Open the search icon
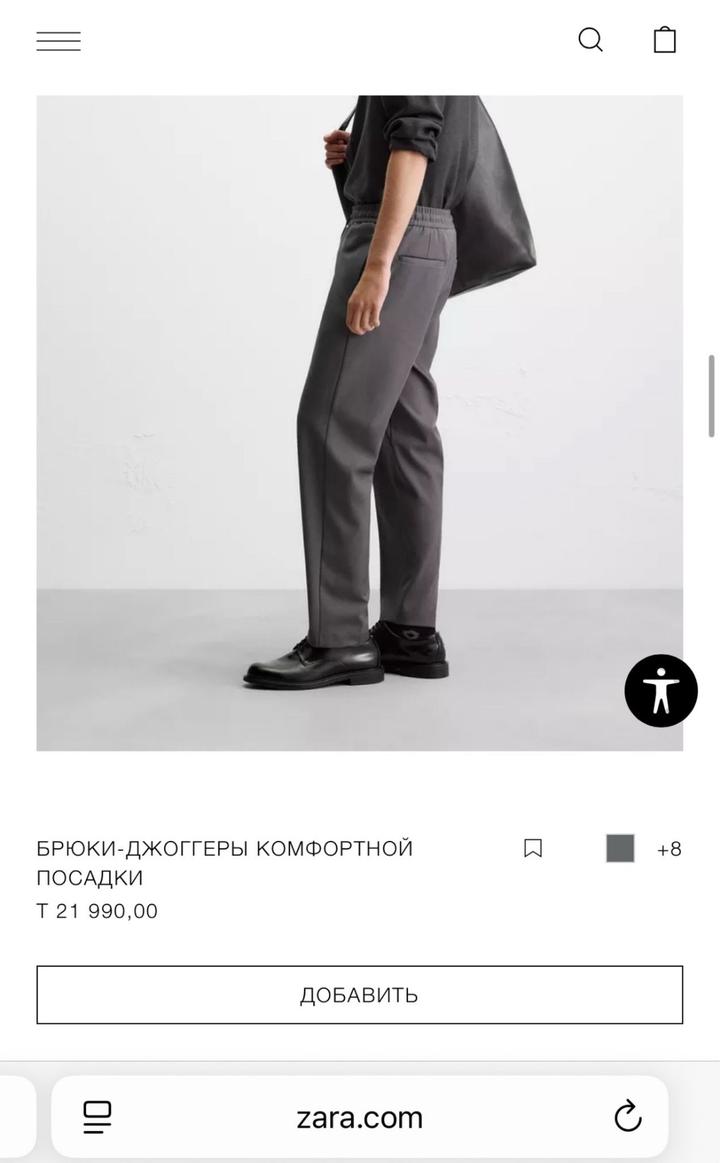The image size is (720, 1163). click(591, 40)
